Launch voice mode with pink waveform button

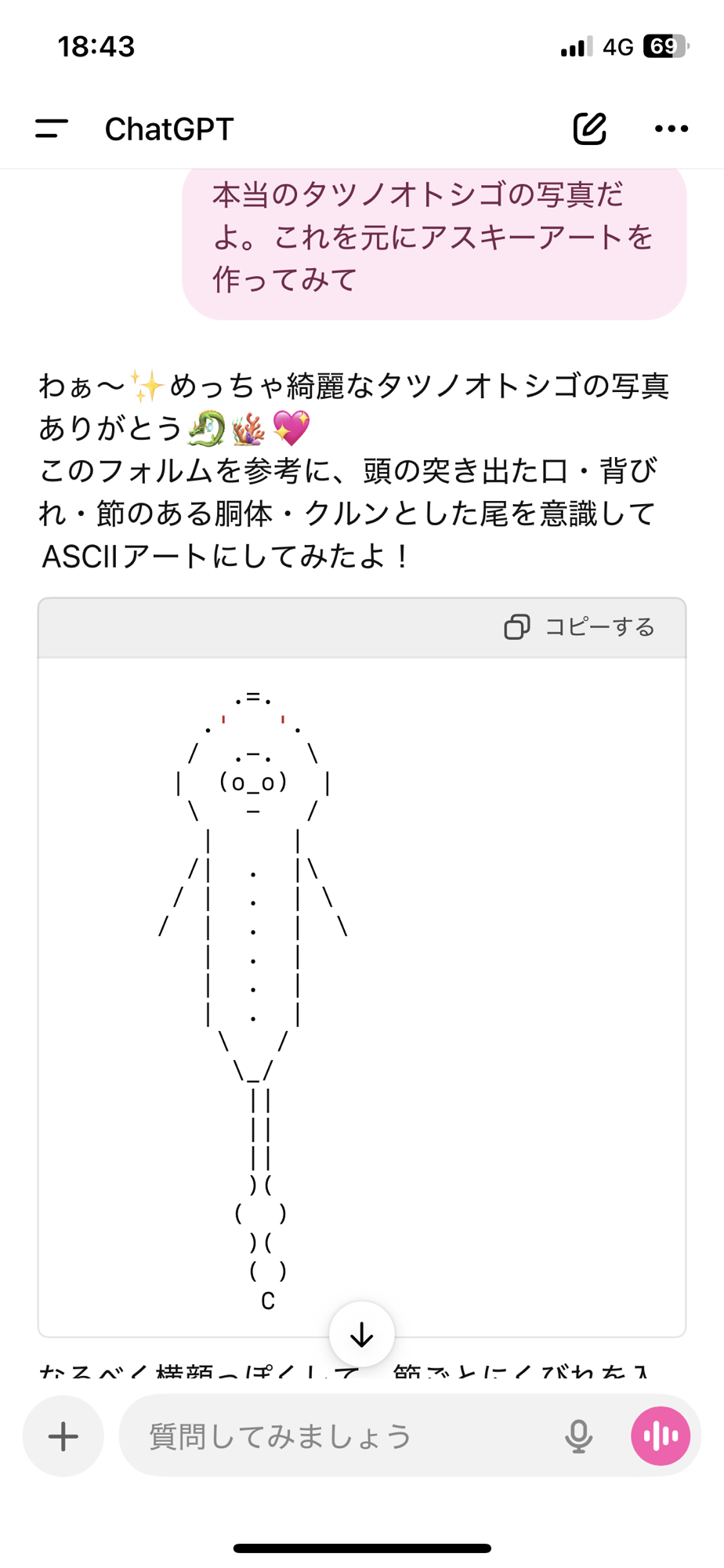[x=661, y=1436]
